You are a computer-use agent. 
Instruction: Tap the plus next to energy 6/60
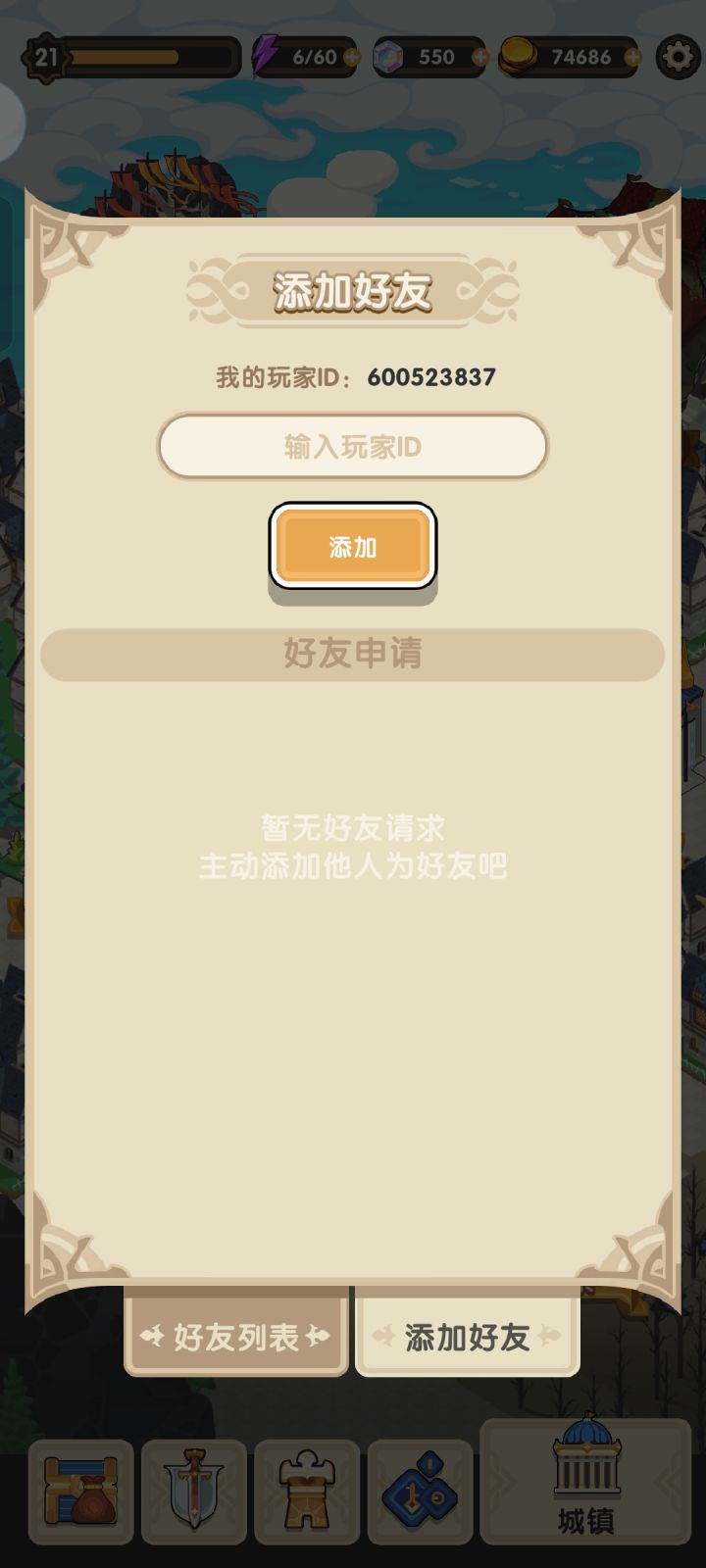pos(354,57)
